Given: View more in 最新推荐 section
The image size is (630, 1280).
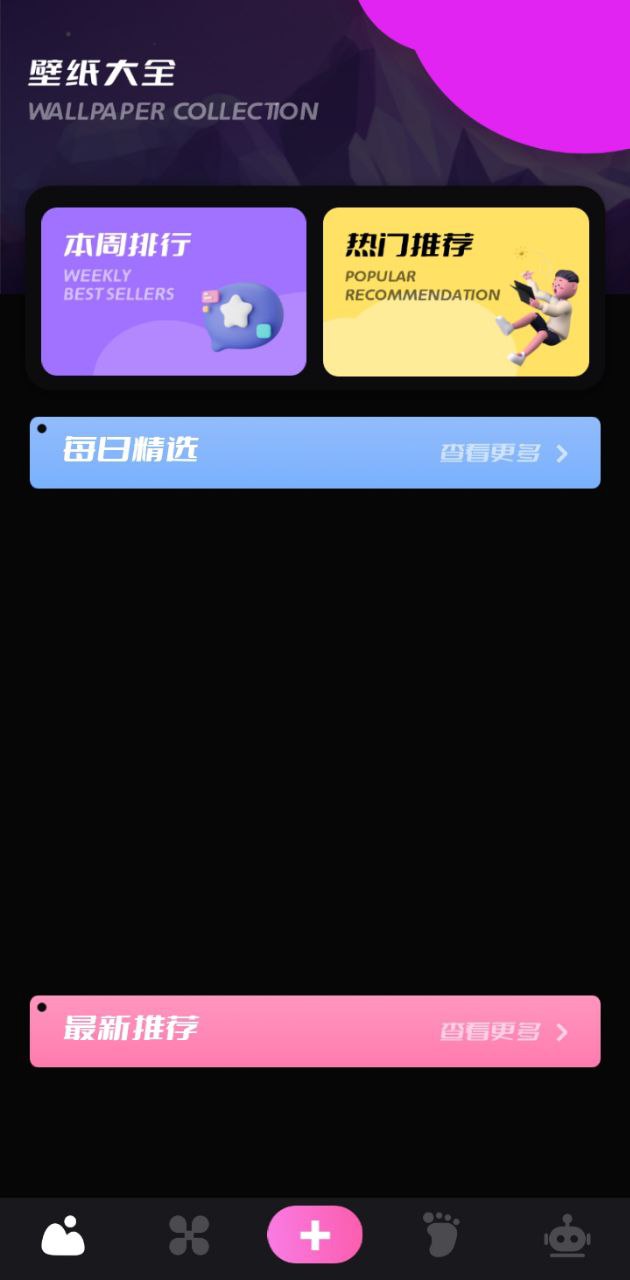Looking at the screenshot, I should (x=503, y=1032).
